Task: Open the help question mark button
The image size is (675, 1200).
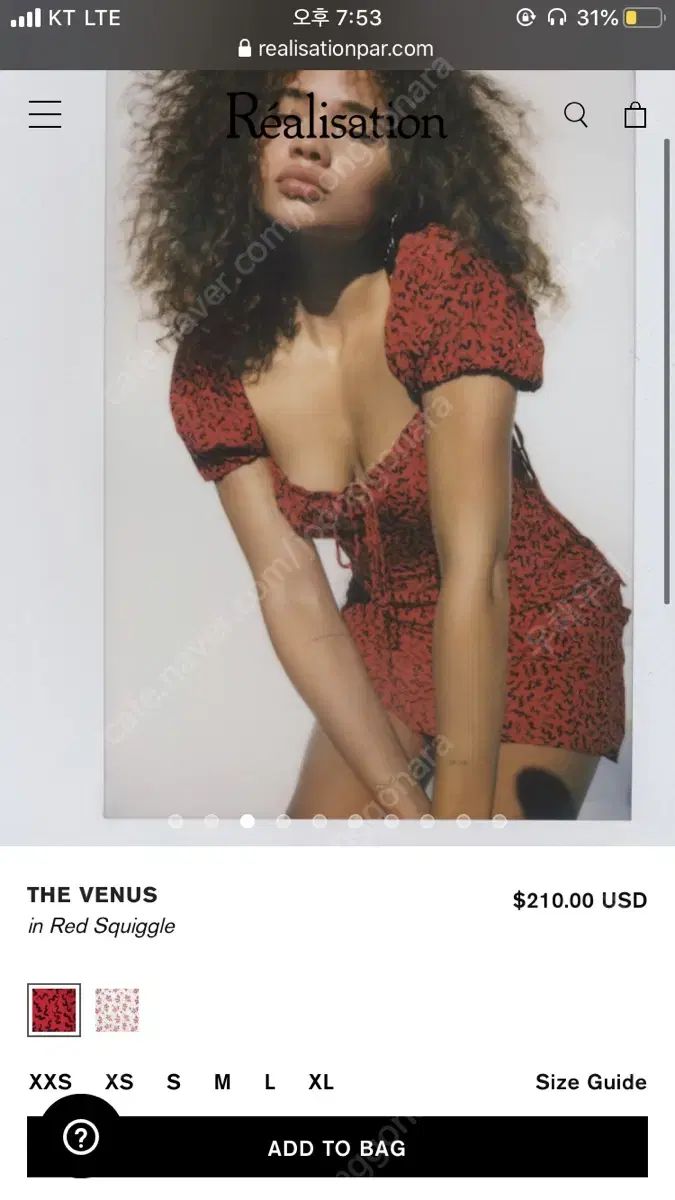Action: tap(80, 1137)
